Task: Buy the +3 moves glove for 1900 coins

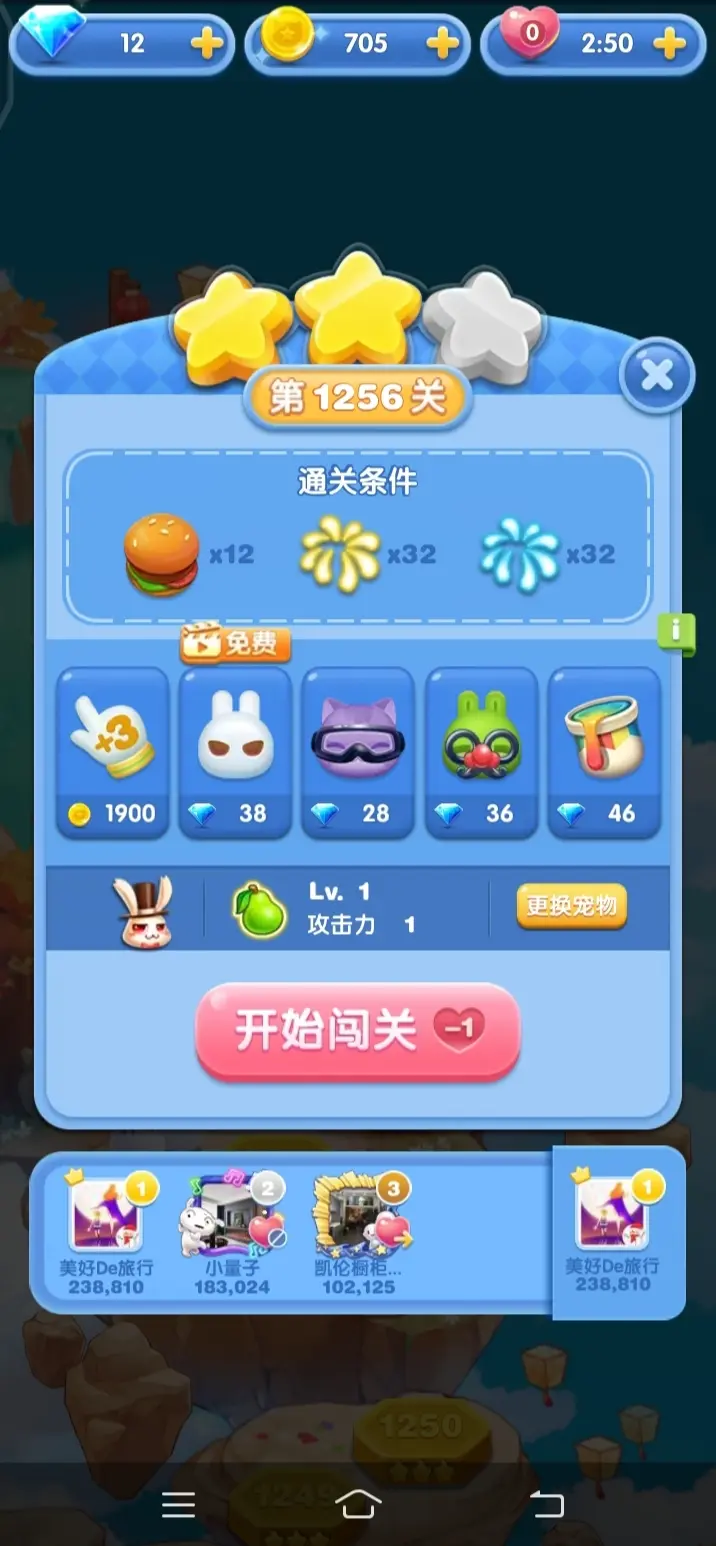Action: (x=112, y=752)
